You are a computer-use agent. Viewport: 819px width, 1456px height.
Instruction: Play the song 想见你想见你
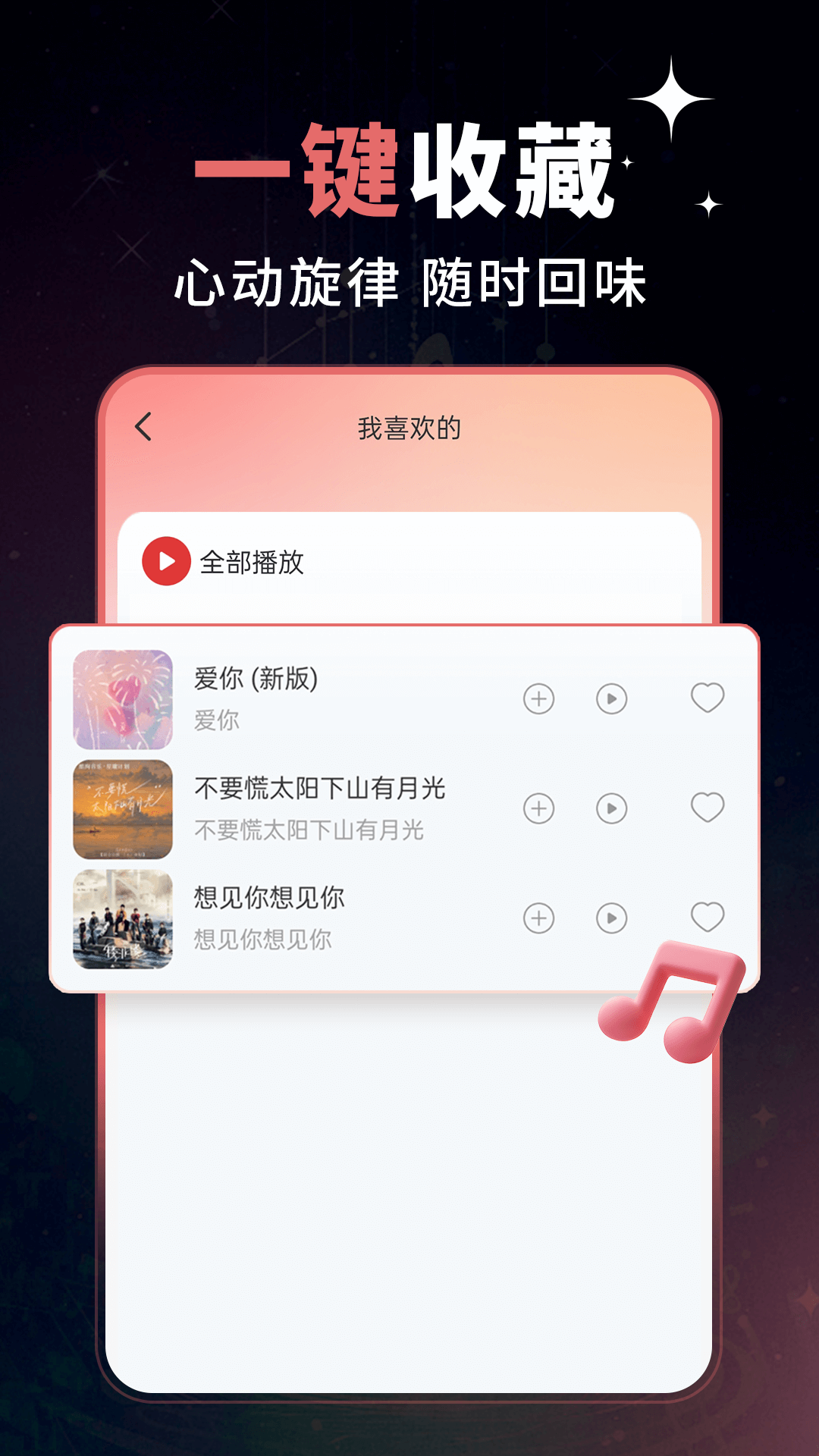click(x=611, y=918)
